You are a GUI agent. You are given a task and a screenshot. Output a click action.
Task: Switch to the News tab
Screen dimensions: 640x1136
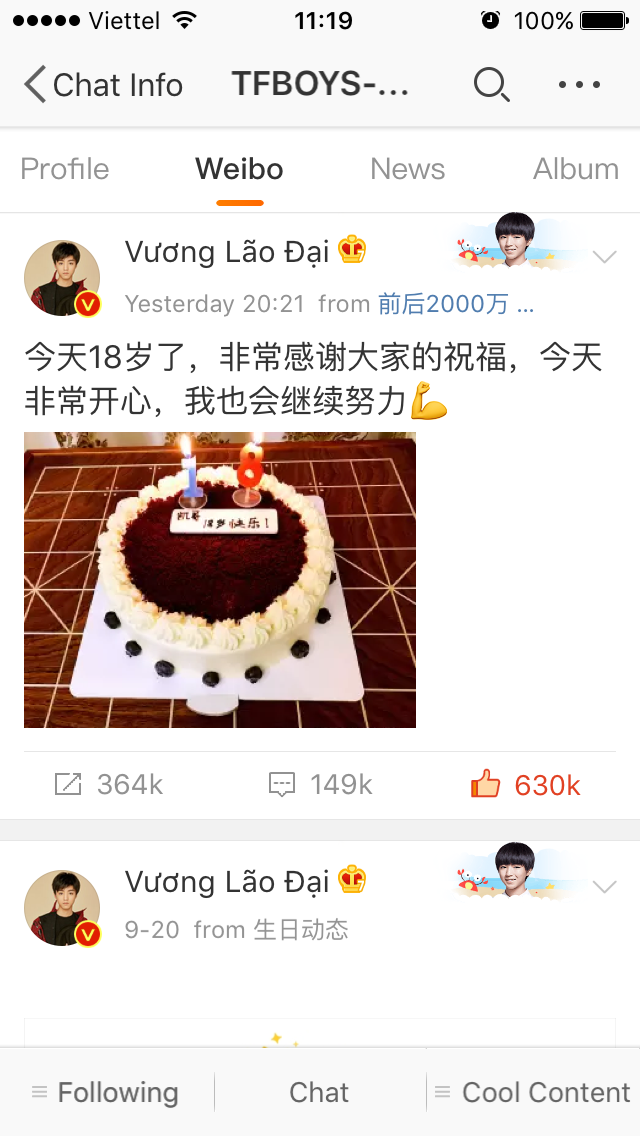click(x=407, y=169)
